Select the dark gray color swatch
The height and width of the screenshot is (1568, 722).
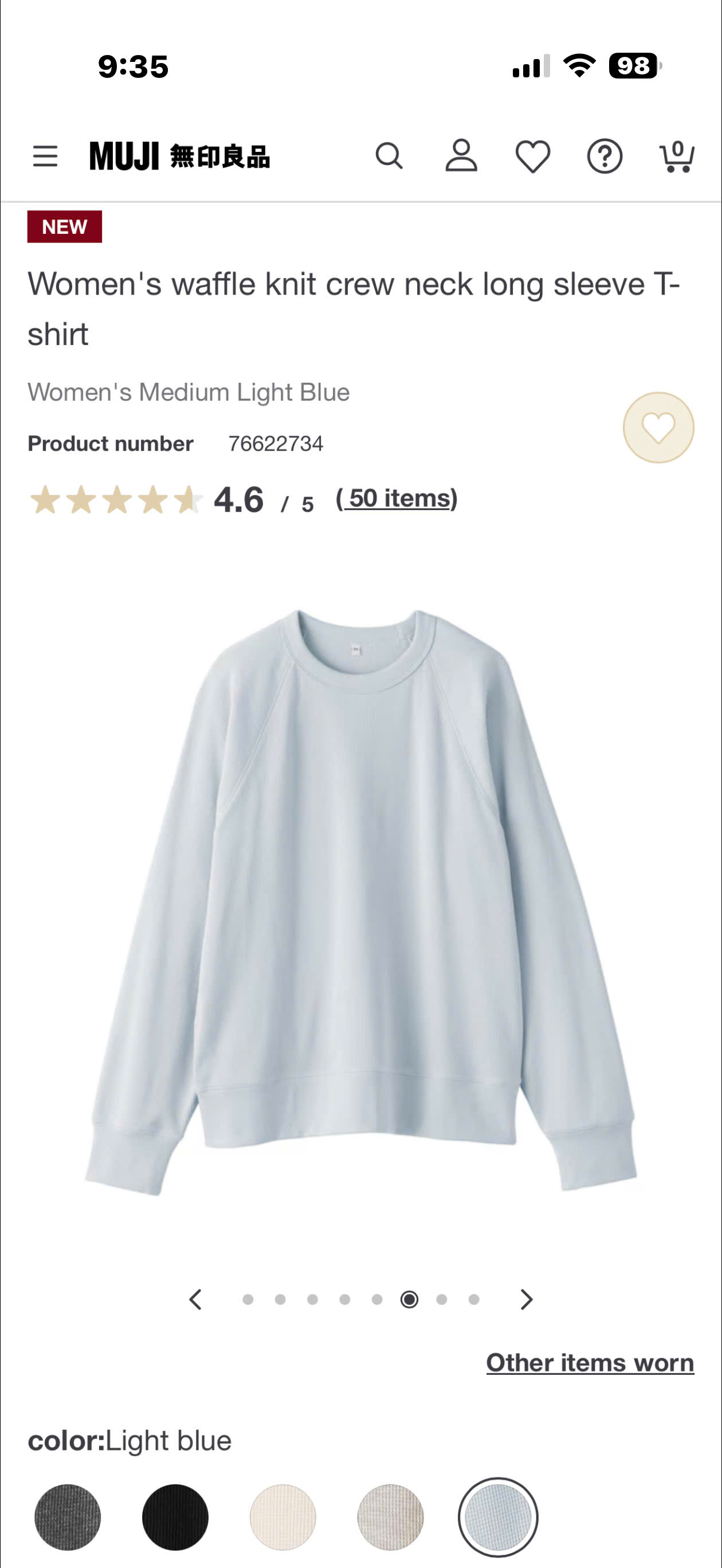pyautogui.click(x=68, y=1517)
